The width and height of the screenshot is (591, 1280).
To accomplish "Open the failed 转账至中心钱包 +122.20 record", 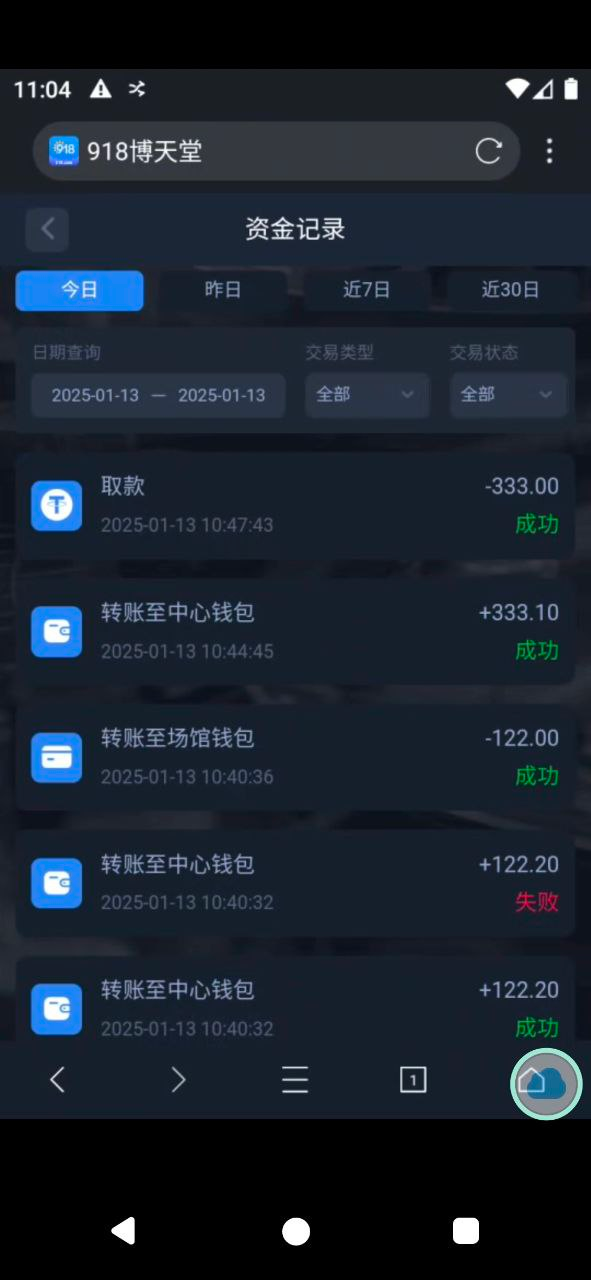I will tap(295, 883).
